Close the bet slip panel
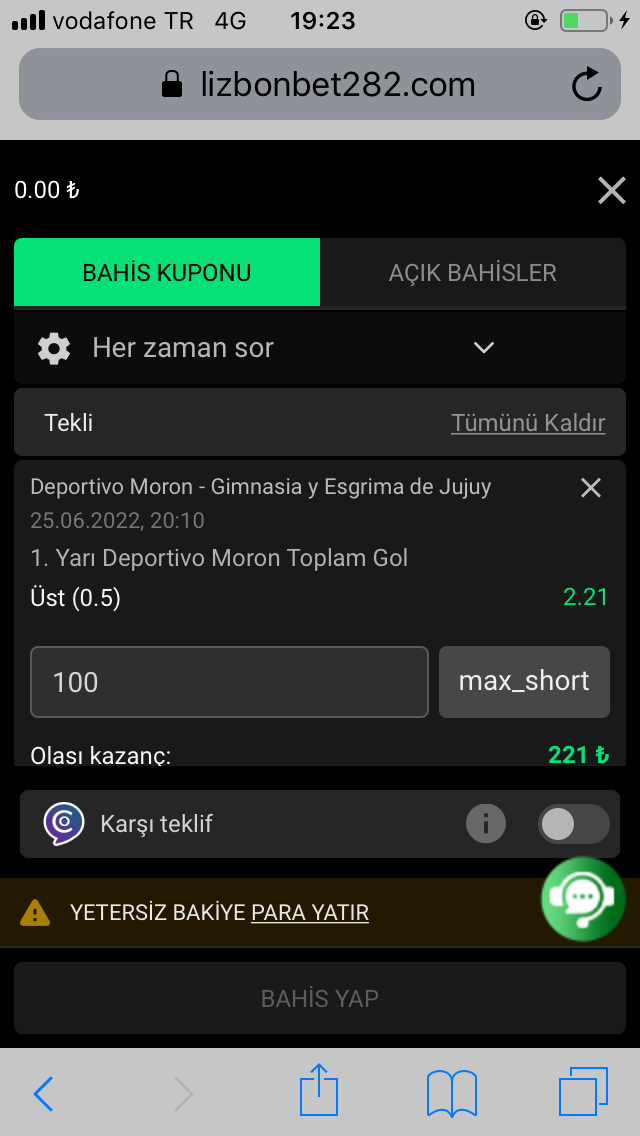Screen dimensions: 640x1136 click(611, 190)
